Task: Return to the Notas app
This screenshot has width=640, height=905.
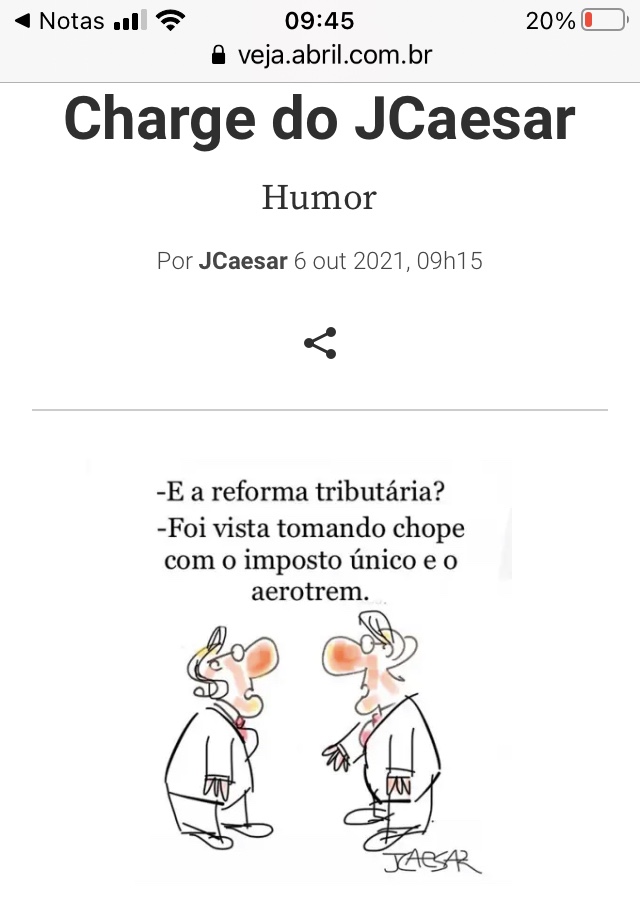Action: pos(59,21)
